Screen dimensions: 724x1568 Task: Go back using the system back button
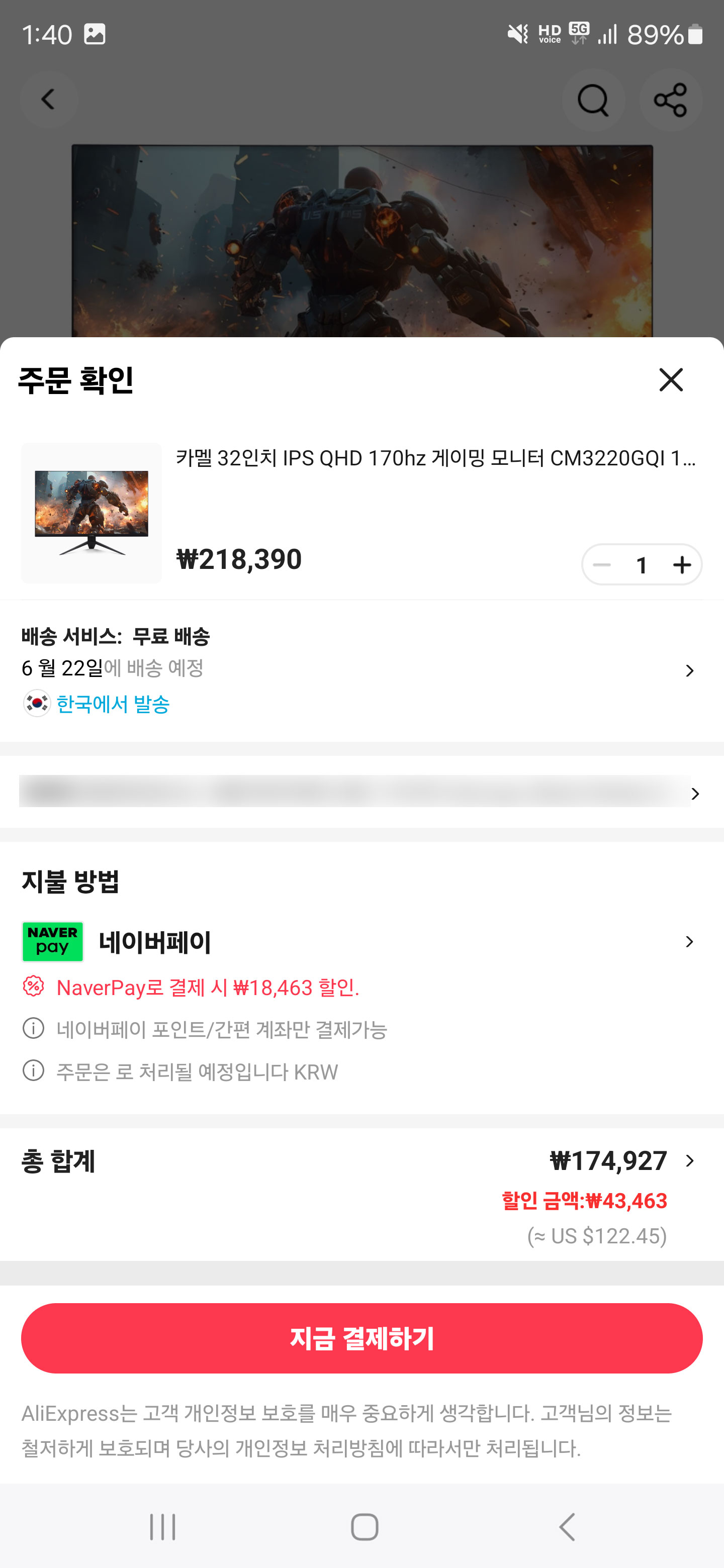pyautogui.click(x=567, y=1527)
